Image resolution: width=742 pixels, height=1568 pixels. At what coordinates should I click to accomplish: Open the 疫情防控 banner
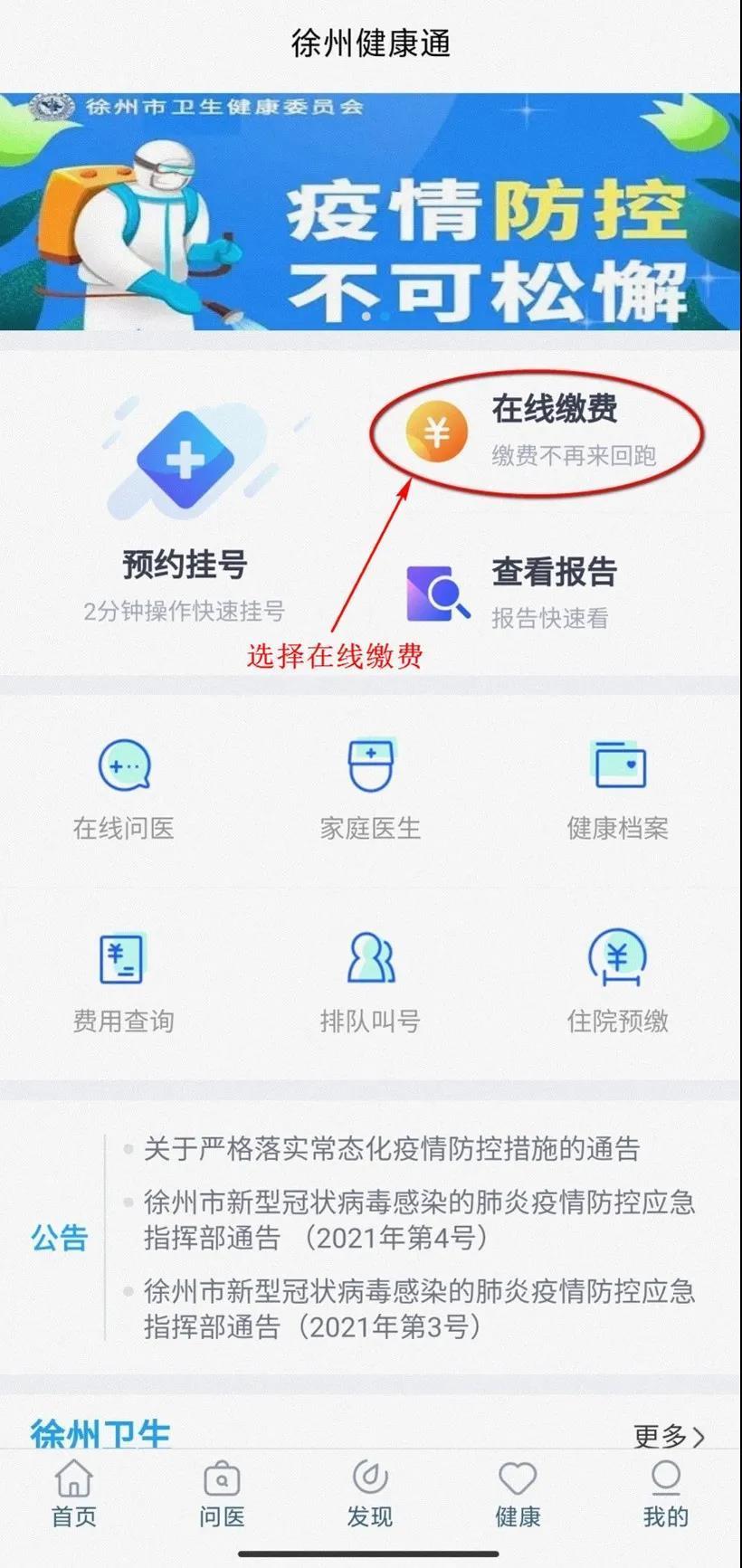coord(371,213)
